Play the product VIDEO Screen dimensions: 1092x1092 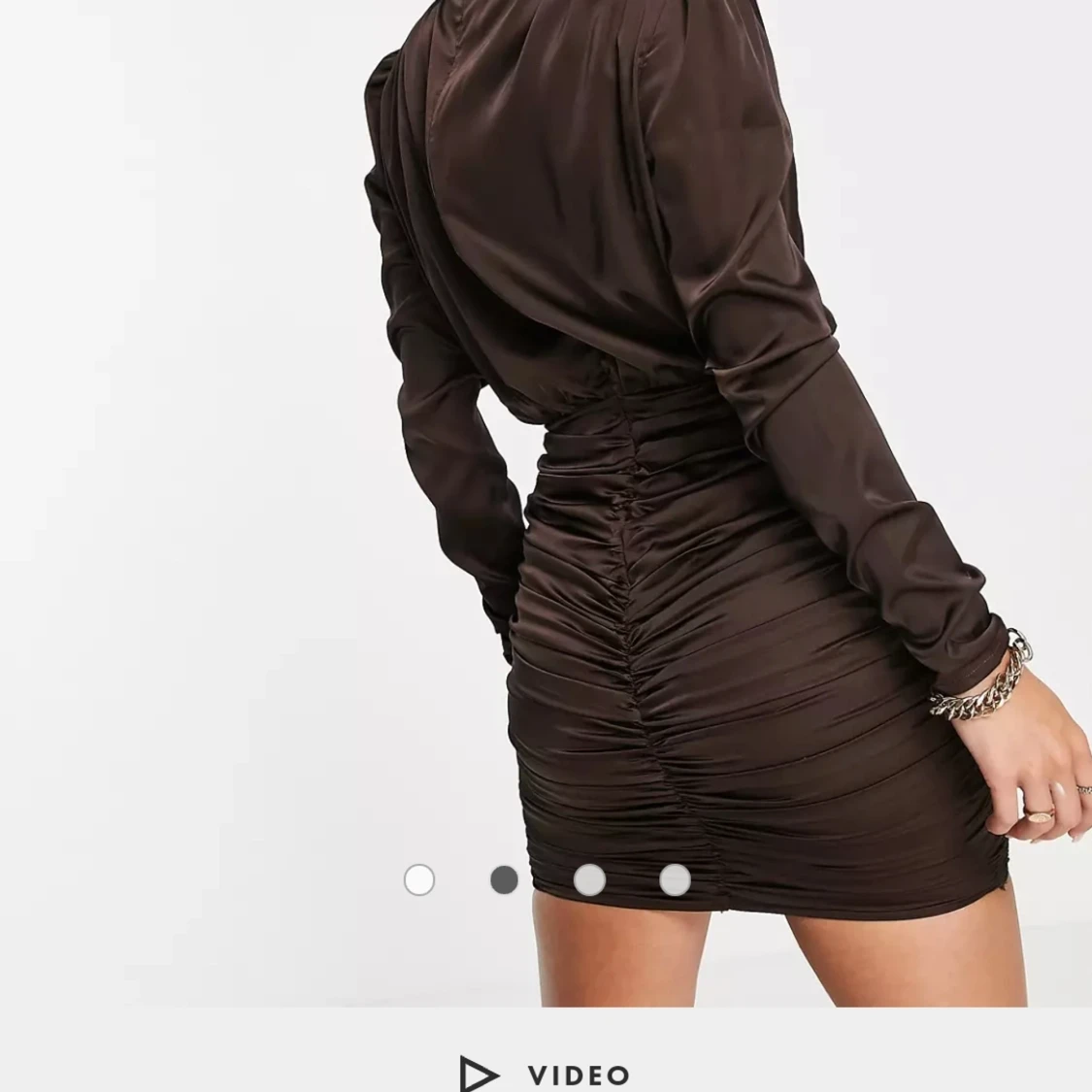click(x=546, y=1074)
